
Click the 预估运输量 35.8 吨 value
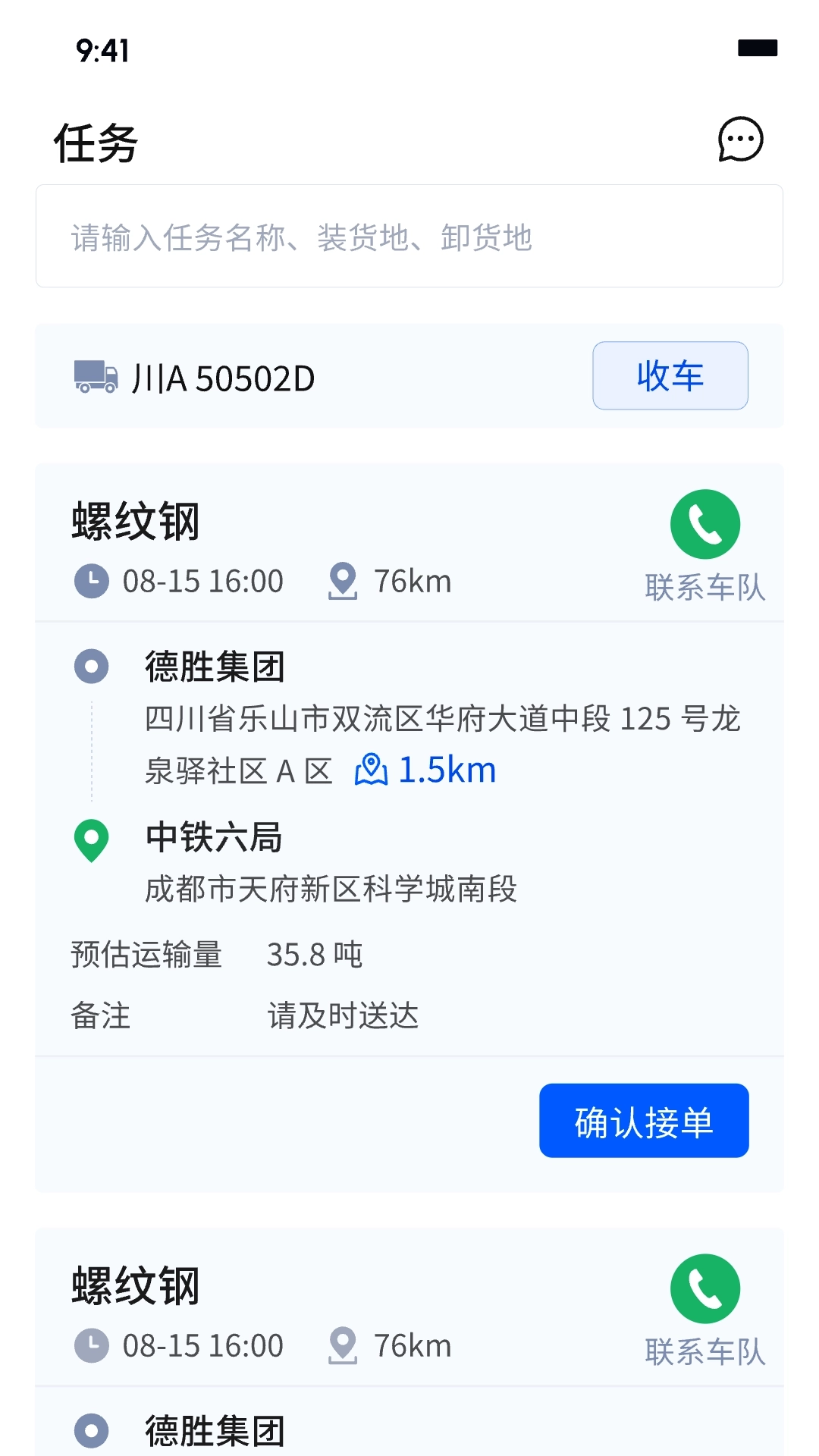(316, 955)
